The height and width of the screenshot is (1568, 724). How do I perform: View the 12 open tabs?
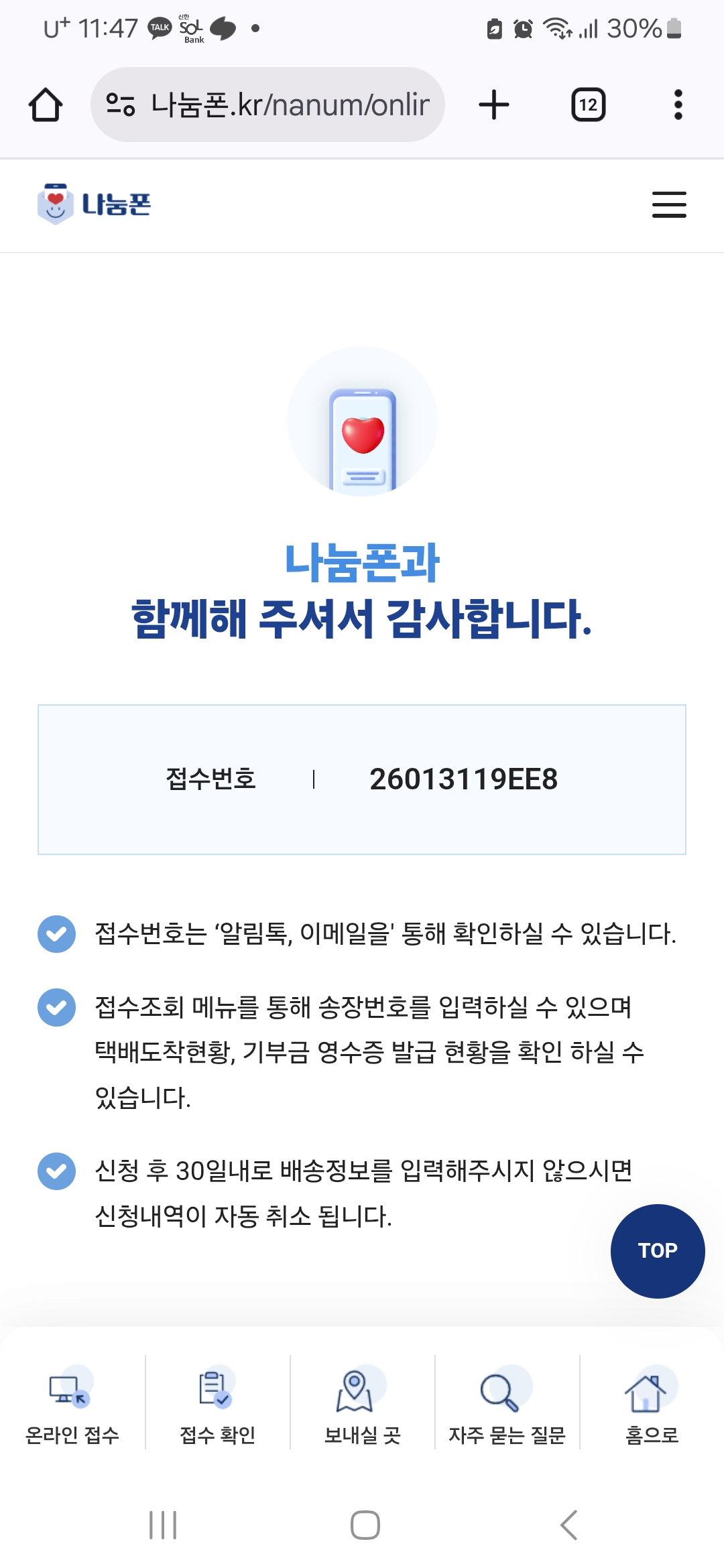[x=588, y=105]
